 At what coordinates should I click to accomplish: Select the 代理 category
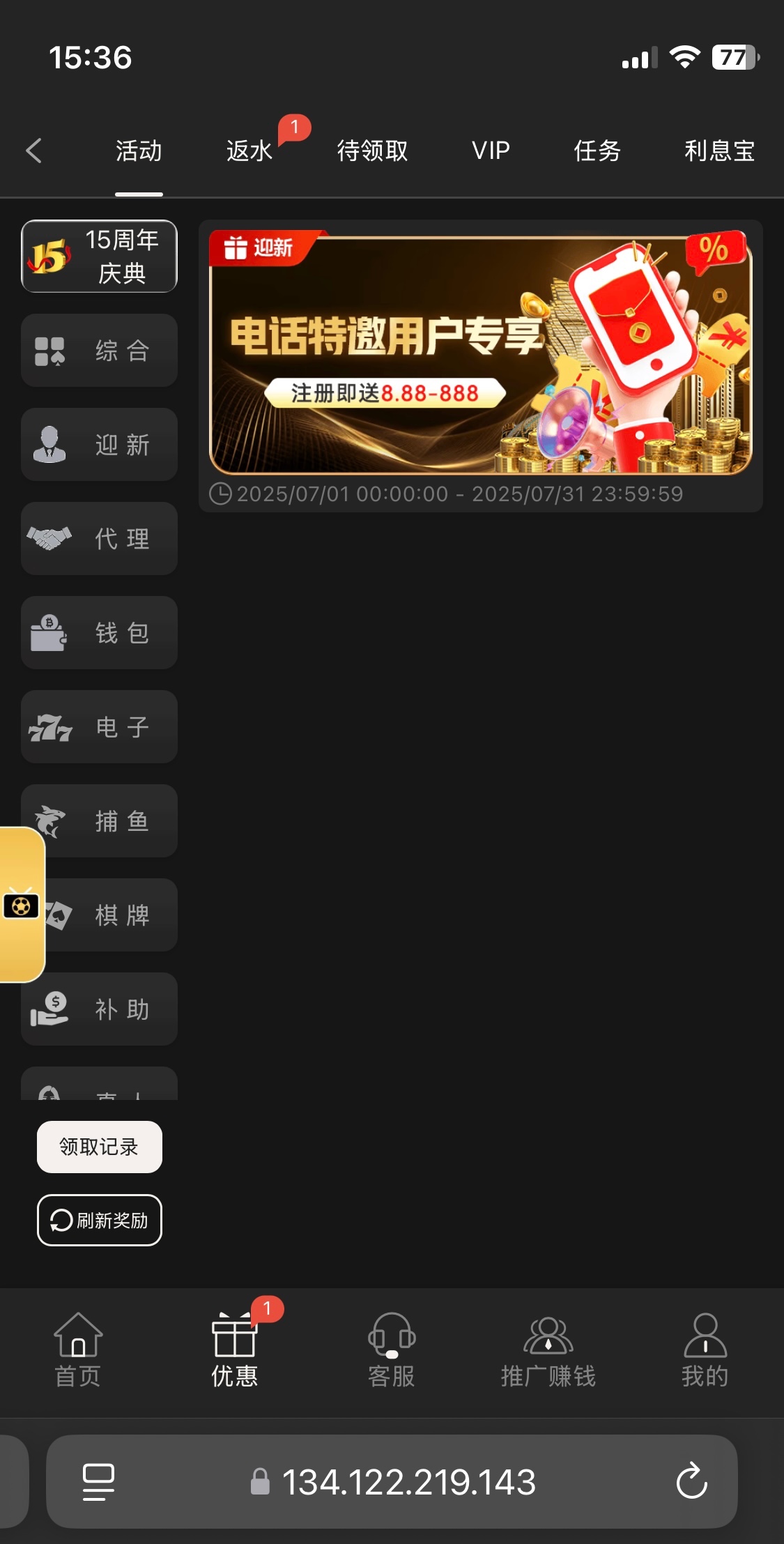(99, 539)
